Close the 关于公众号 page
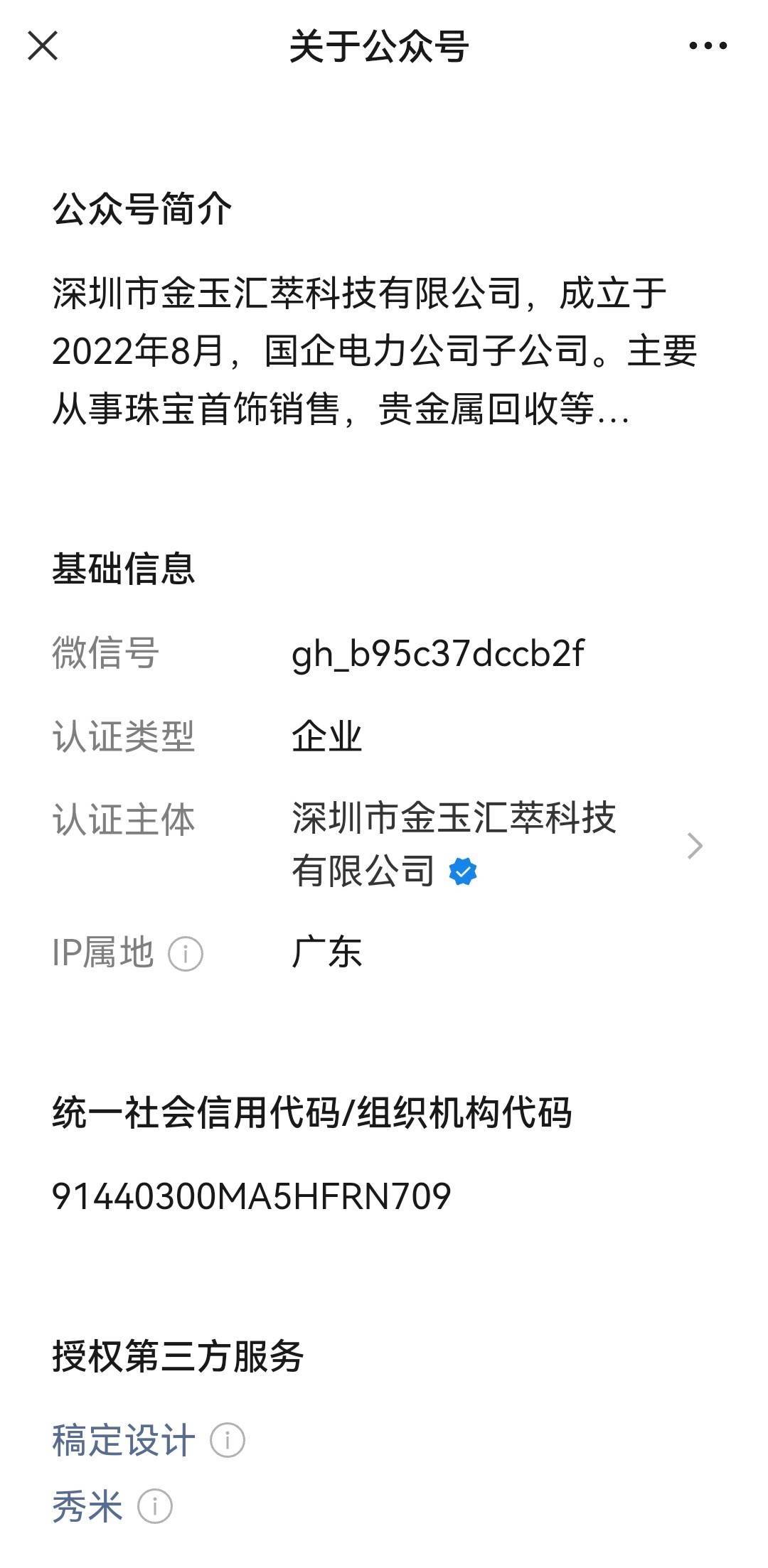This screenshot has width=768, height=1568. (43, 46)
